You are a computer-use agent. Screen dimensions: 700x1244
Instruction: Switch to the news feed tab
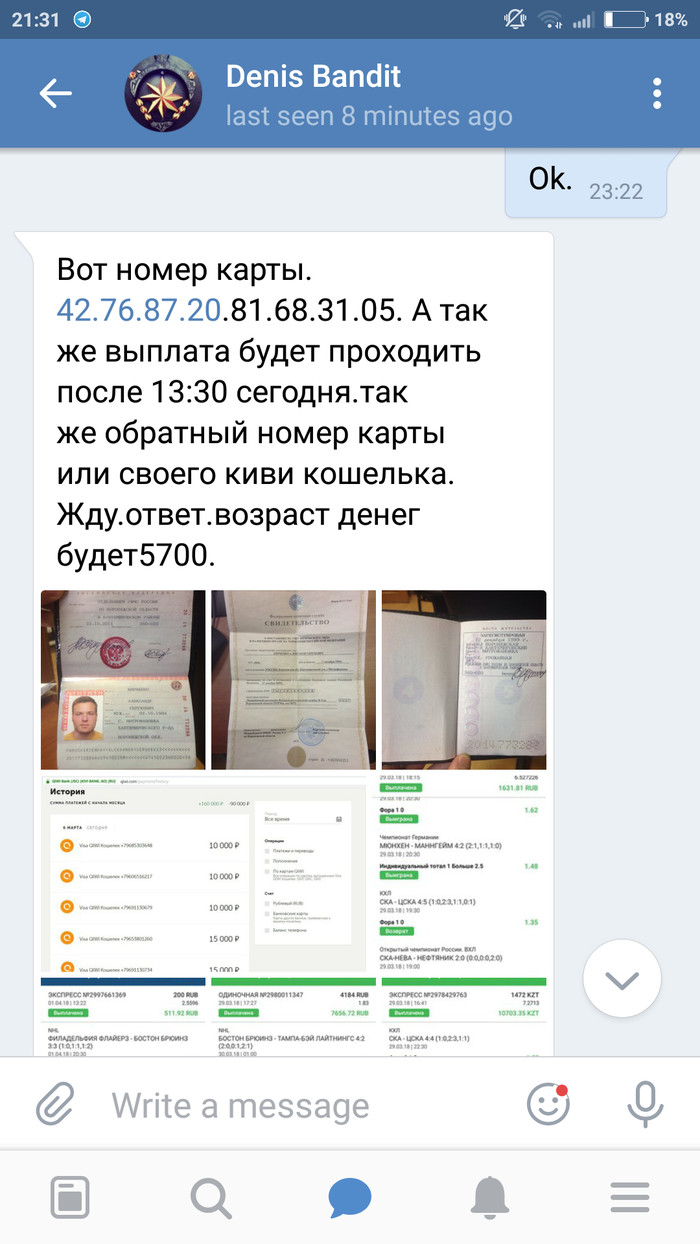pos(70,1197)
